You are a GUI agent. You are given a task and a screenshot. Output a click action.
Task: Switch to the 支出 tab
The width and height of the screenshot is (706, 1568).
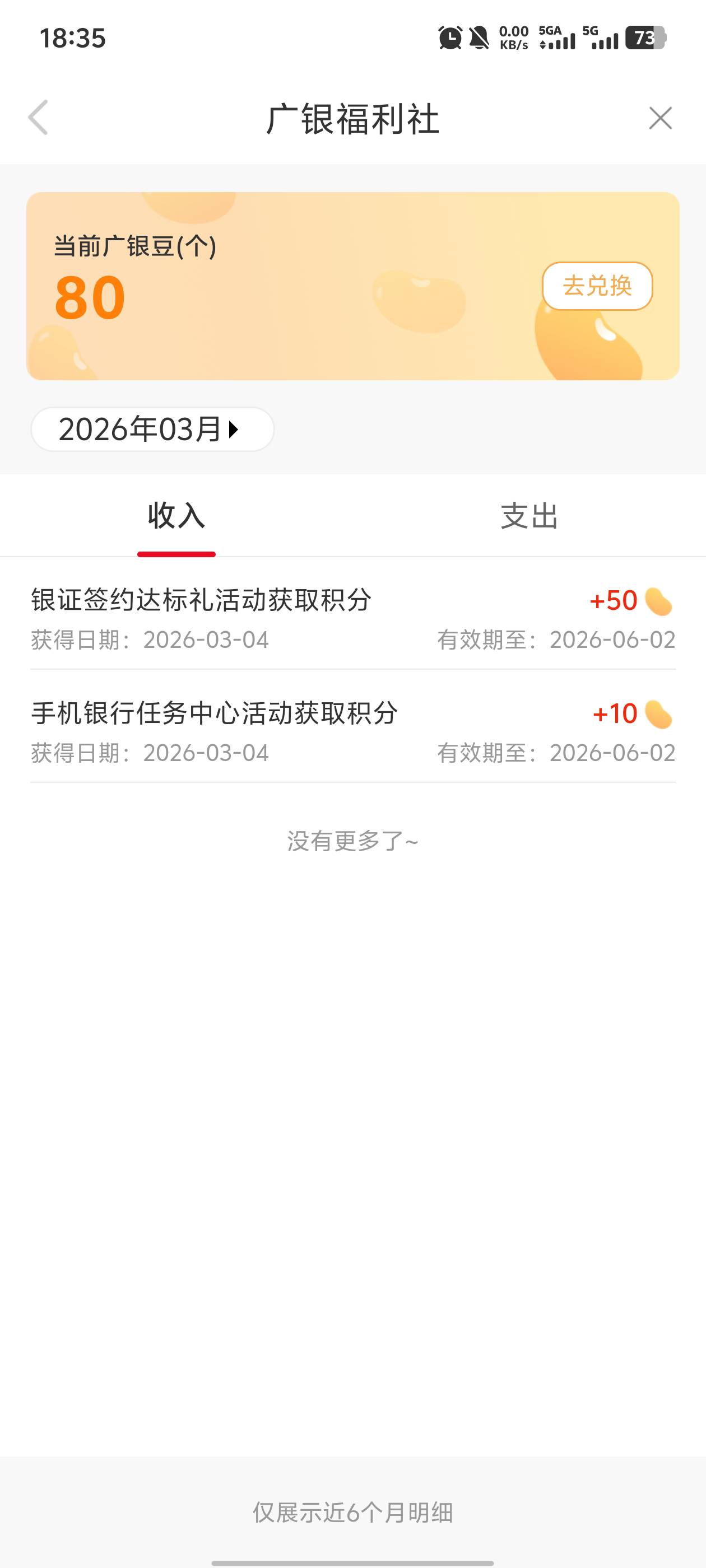tap(529, 516)
